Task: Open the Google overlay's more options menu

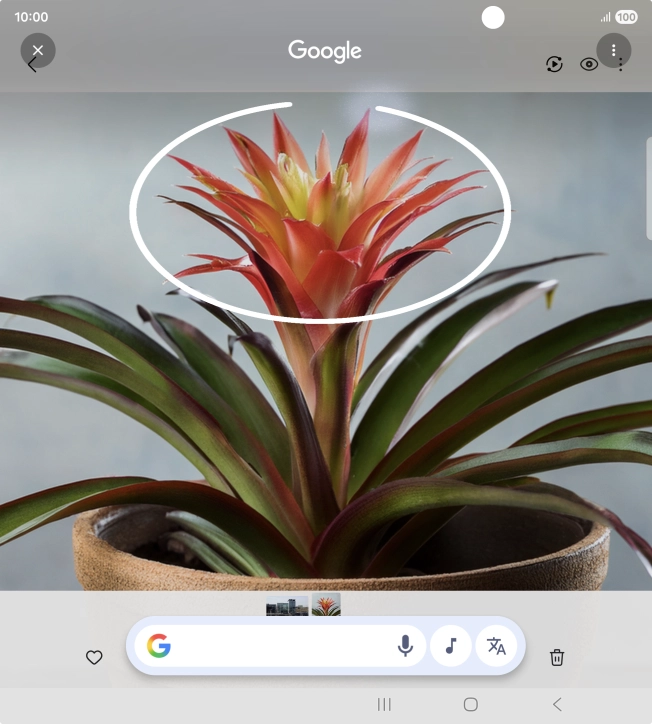Action: [613, 50]
